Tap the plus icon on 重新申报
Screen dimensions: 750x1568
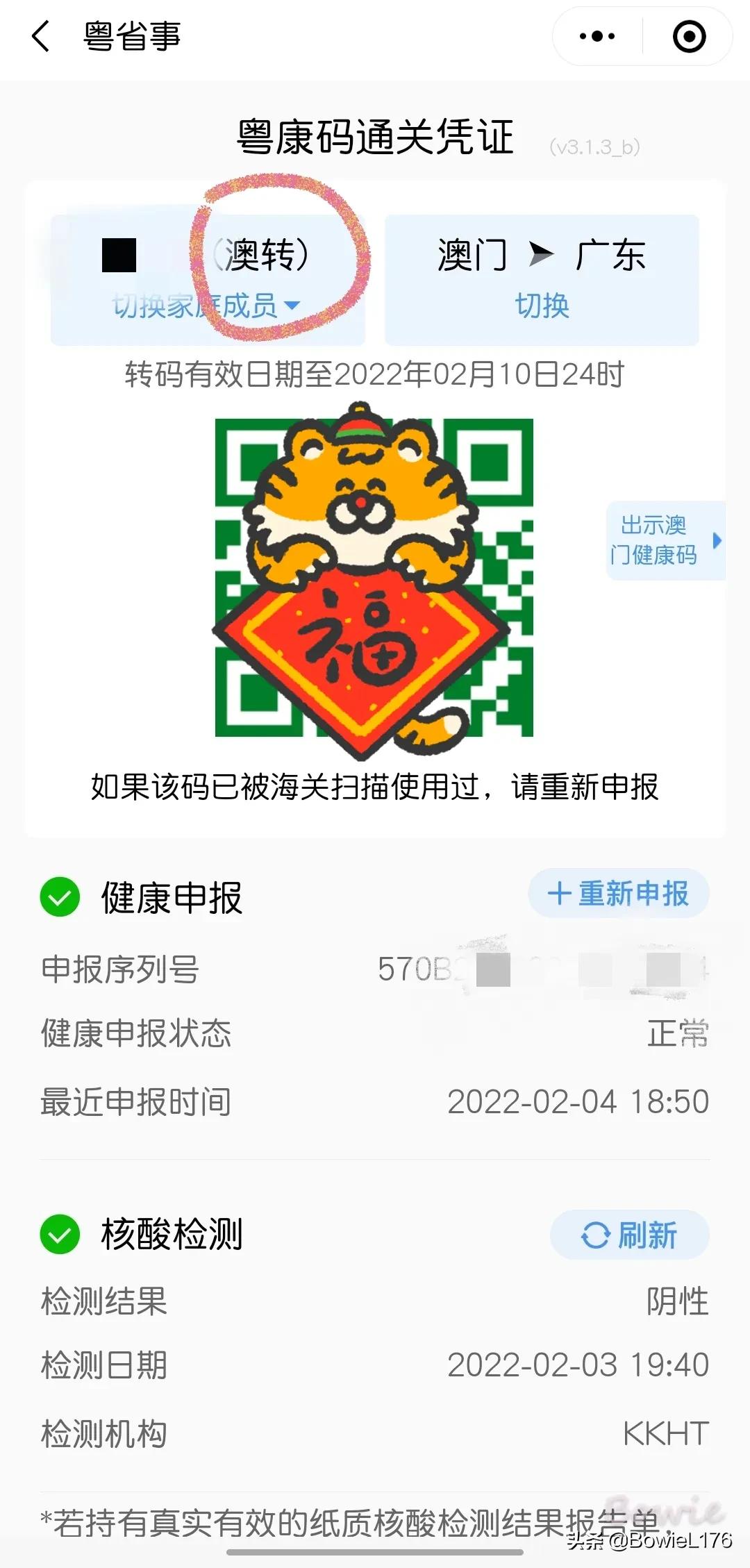tap(559, 893)
